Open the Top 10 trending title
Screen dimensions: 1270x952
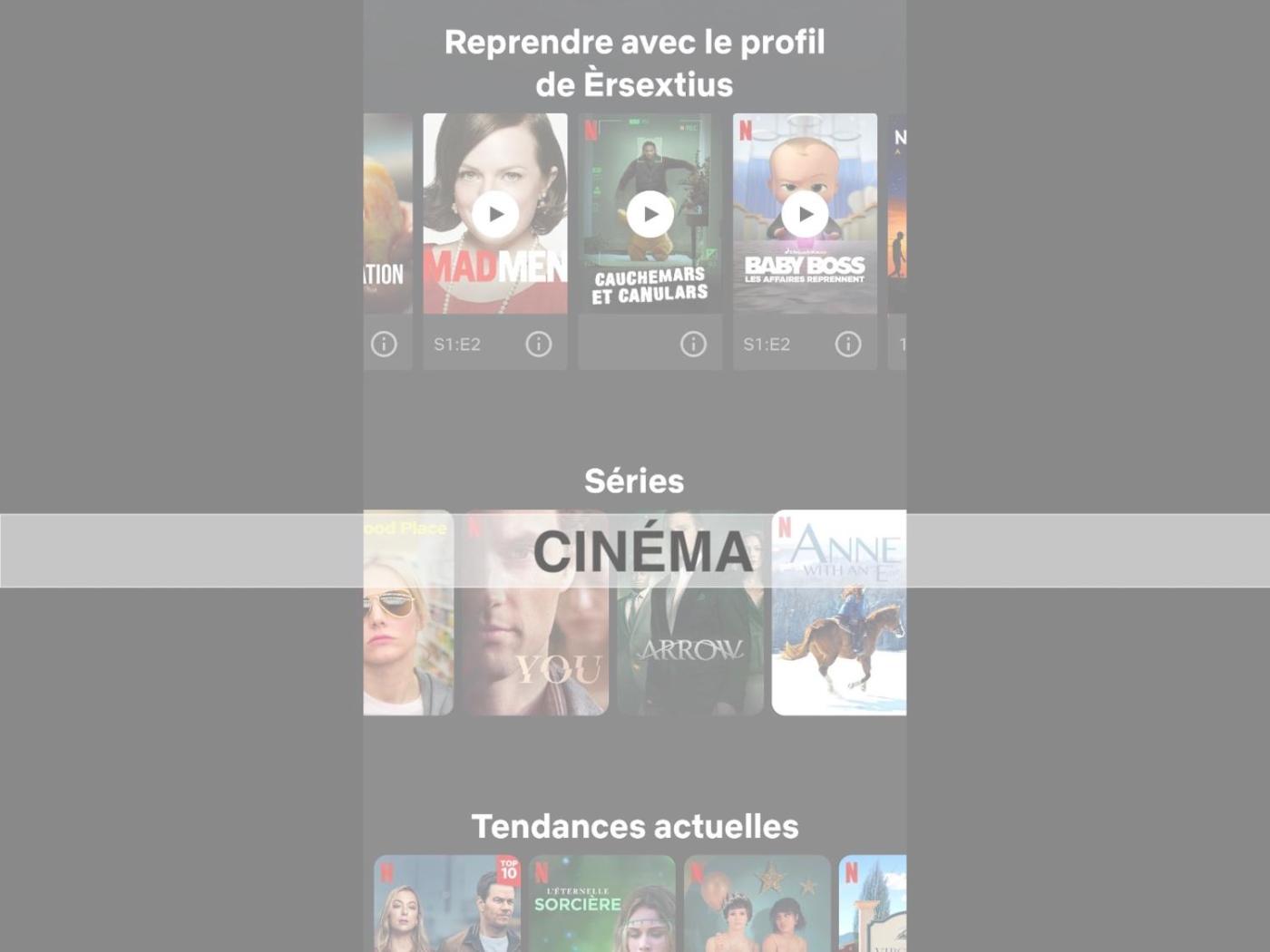447,907
